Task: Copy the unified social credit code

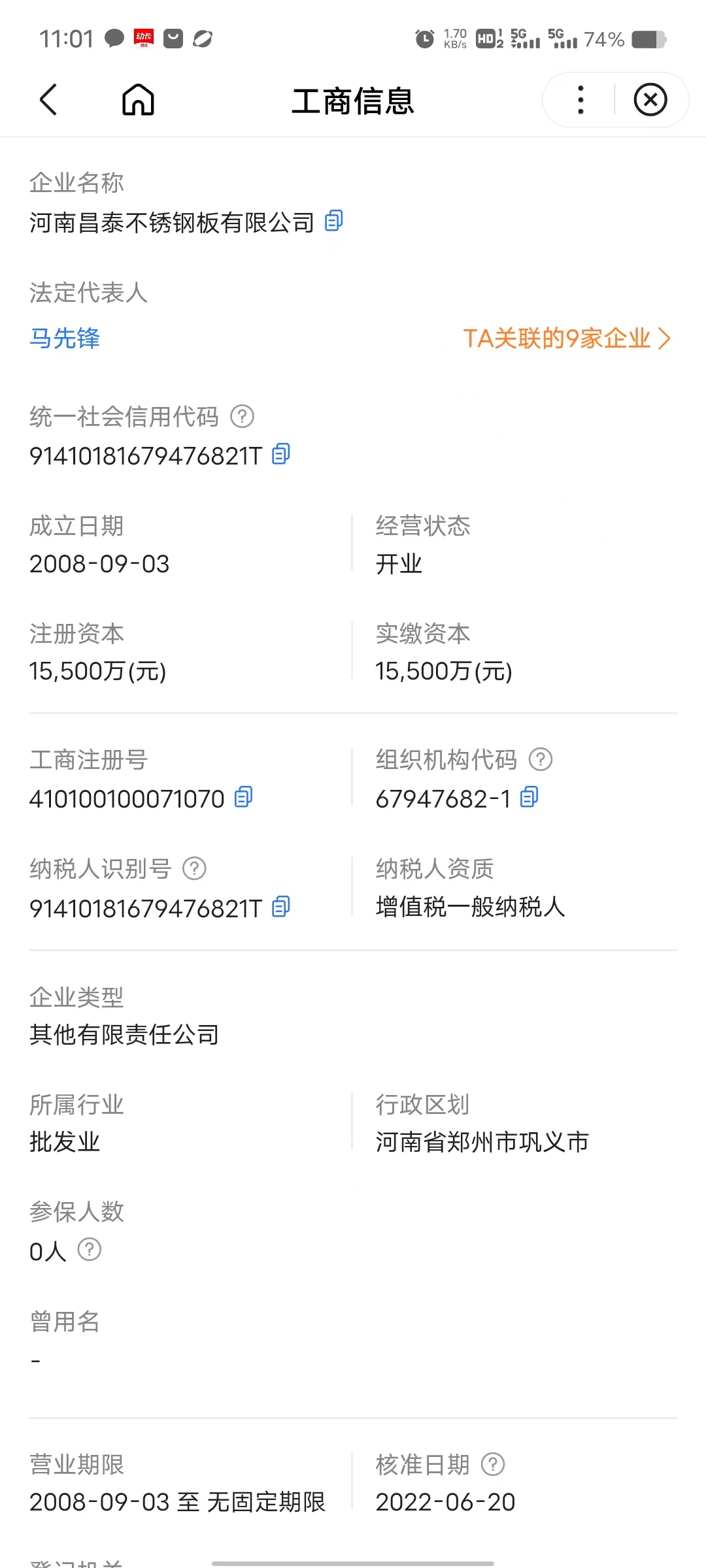Action: 281,454
